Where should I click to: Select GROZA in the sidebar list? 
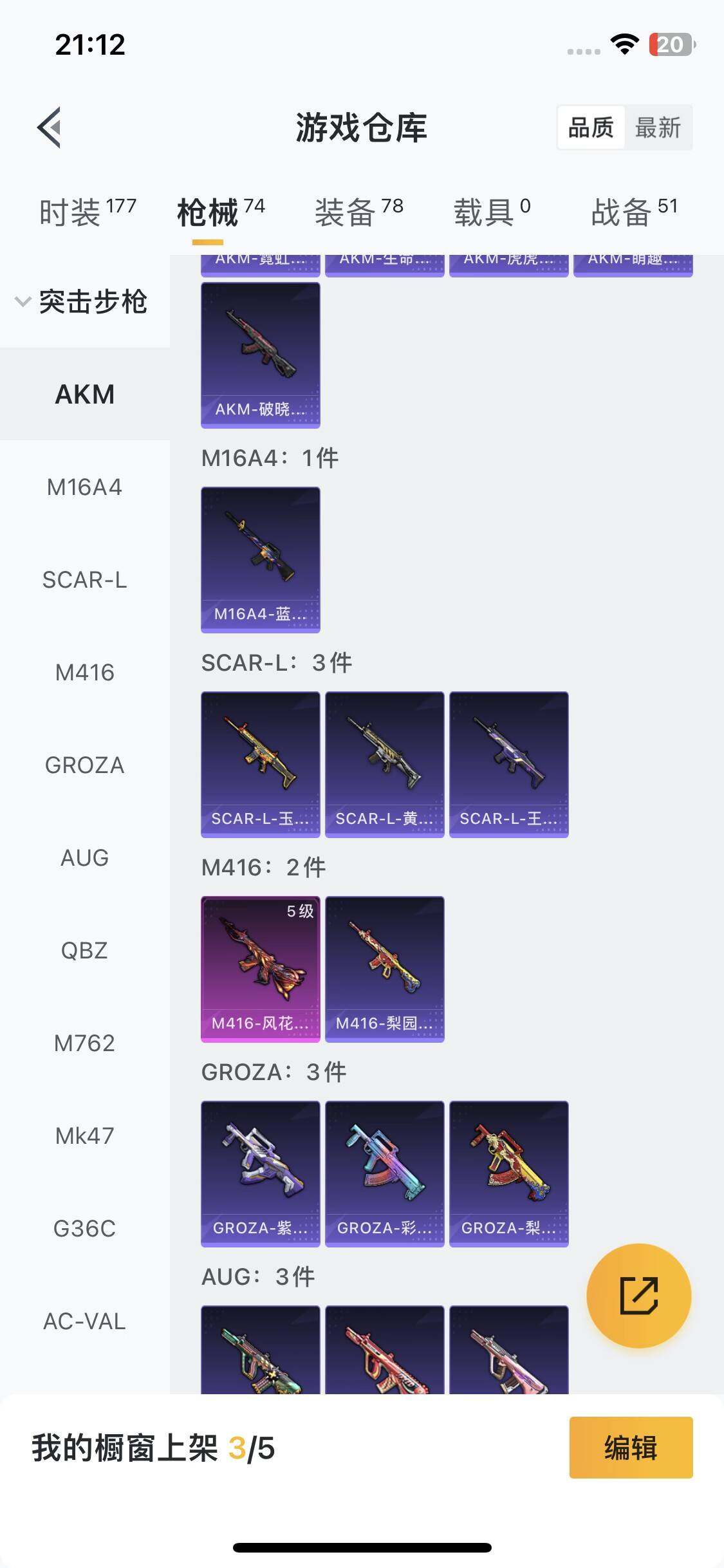click(x=84, y=765)
